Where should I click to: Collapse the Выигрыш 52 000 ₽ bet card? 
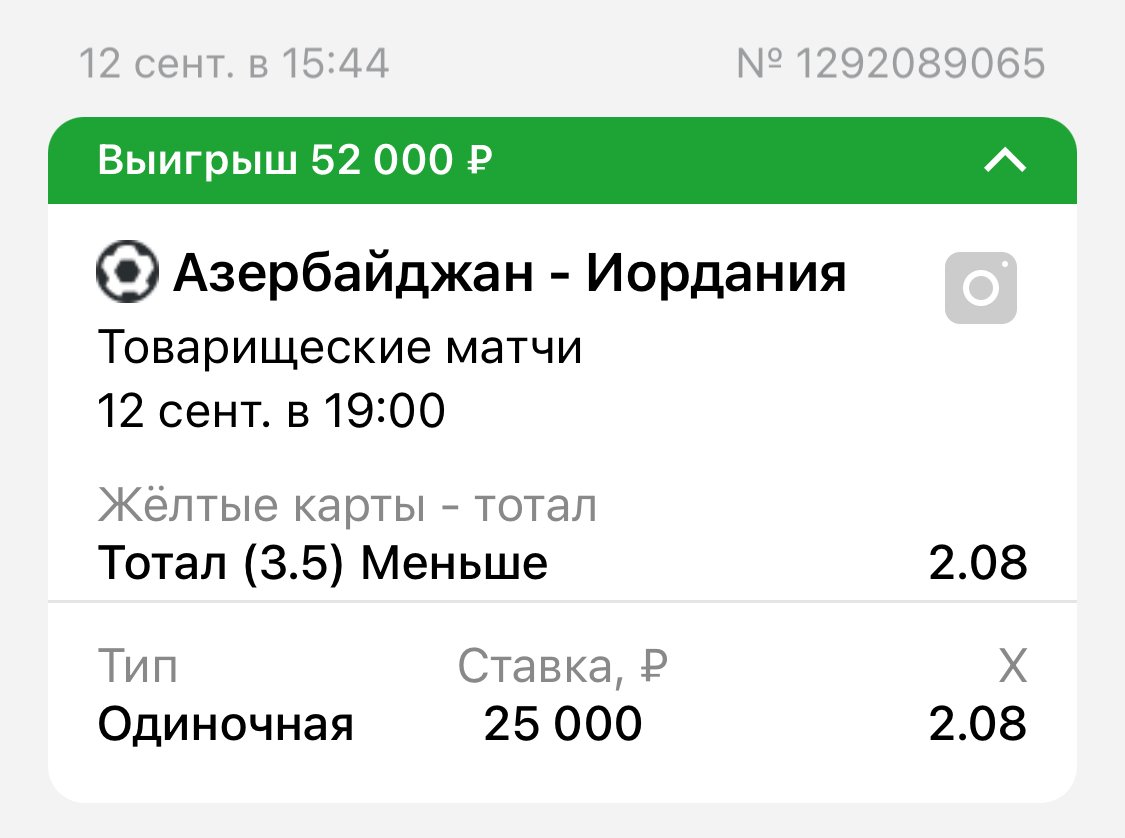click(1004, 160)
